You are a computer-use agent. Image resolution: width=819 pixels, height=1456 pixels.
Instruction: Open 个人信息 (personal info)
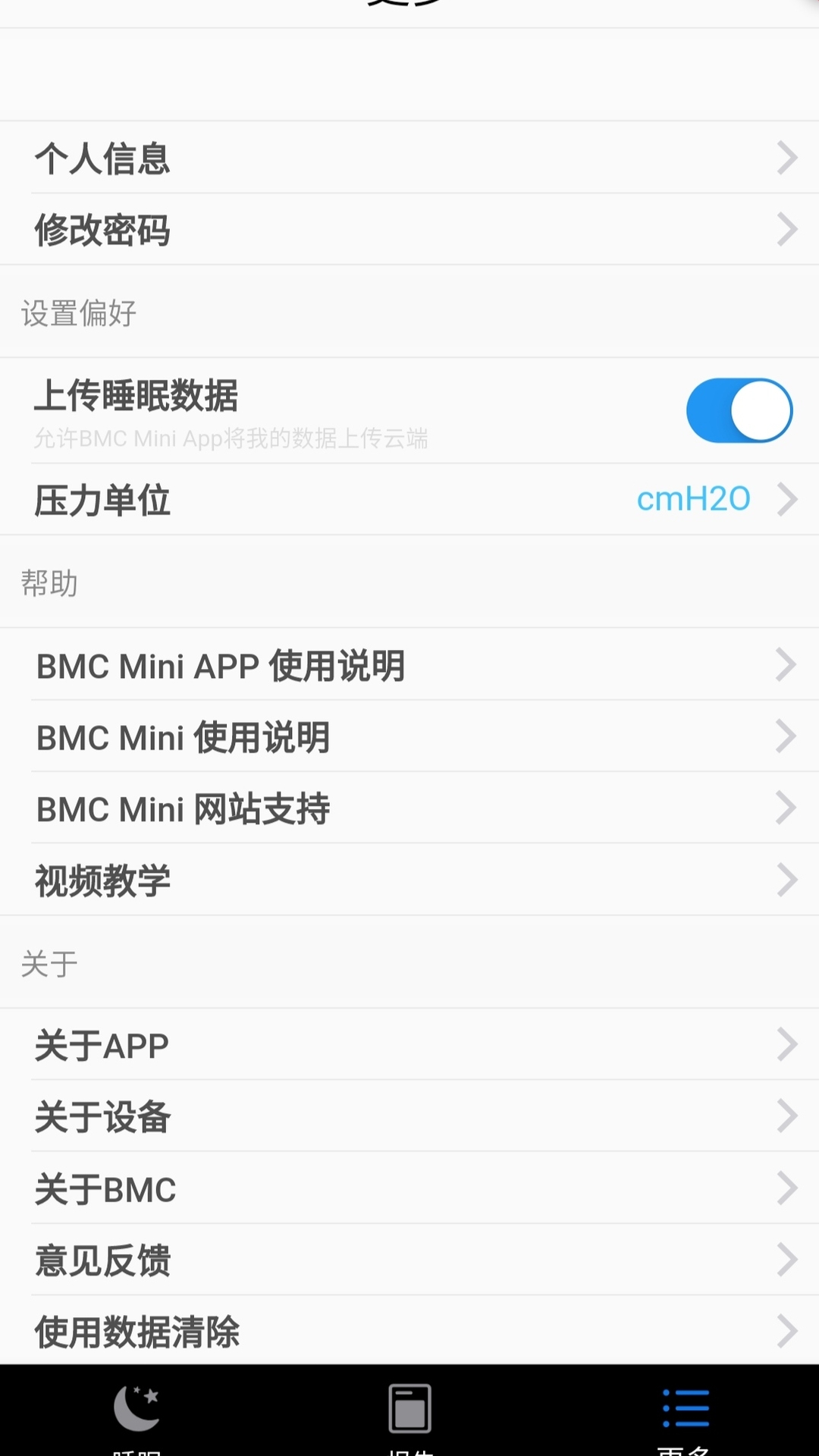[x=409, y=158]
